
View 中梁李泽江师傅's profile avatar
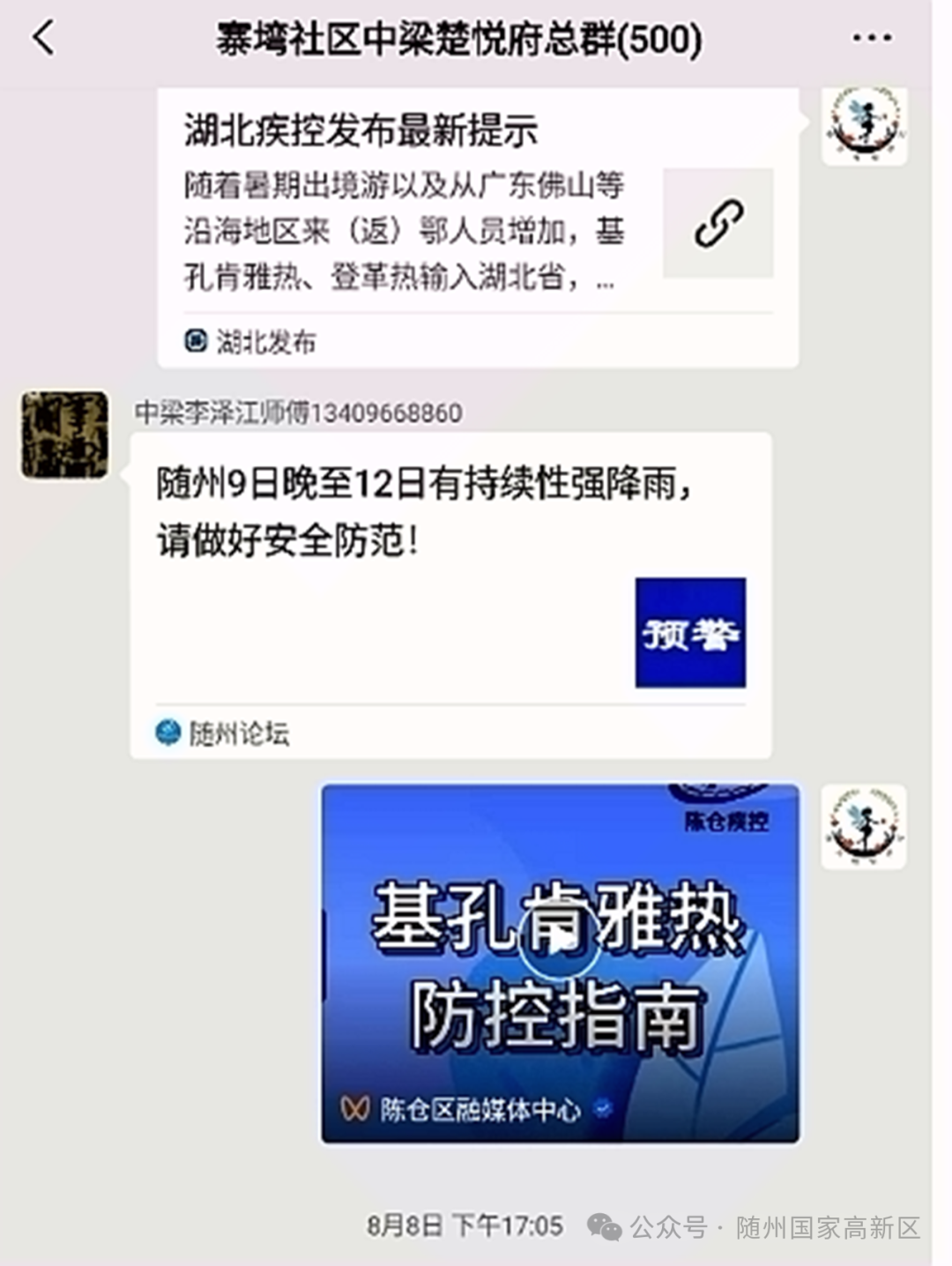point(65,436)
